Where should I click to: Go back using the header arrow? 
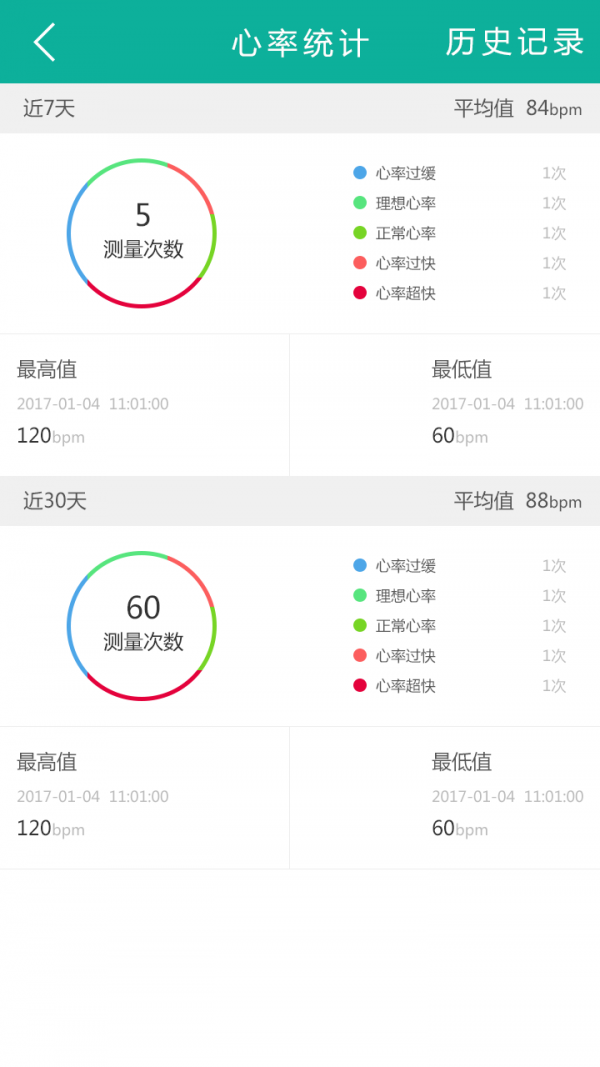(x=45, y=42)
